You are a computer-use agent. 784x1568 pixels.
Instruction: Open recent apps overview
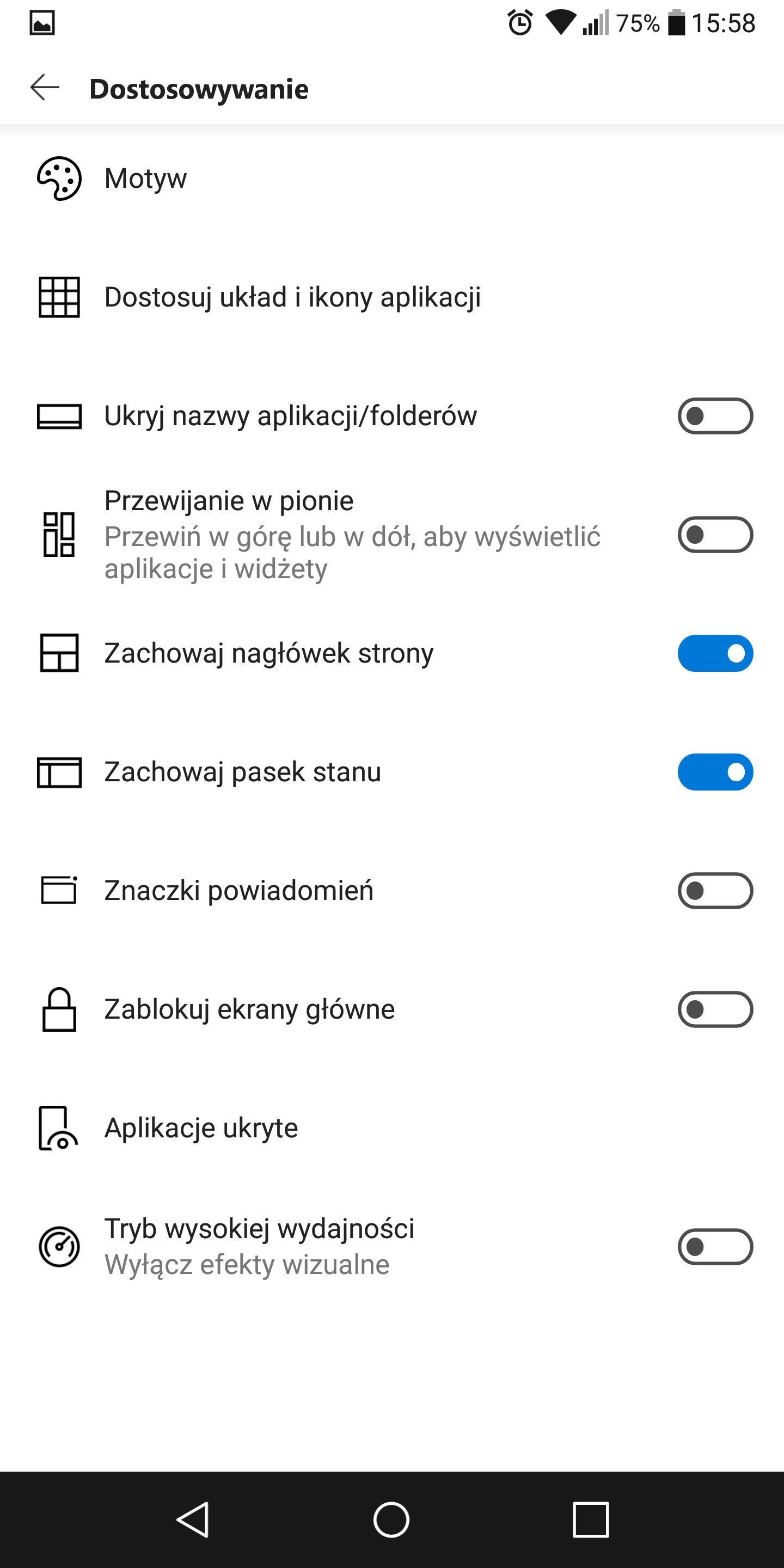click(590, 1520)
